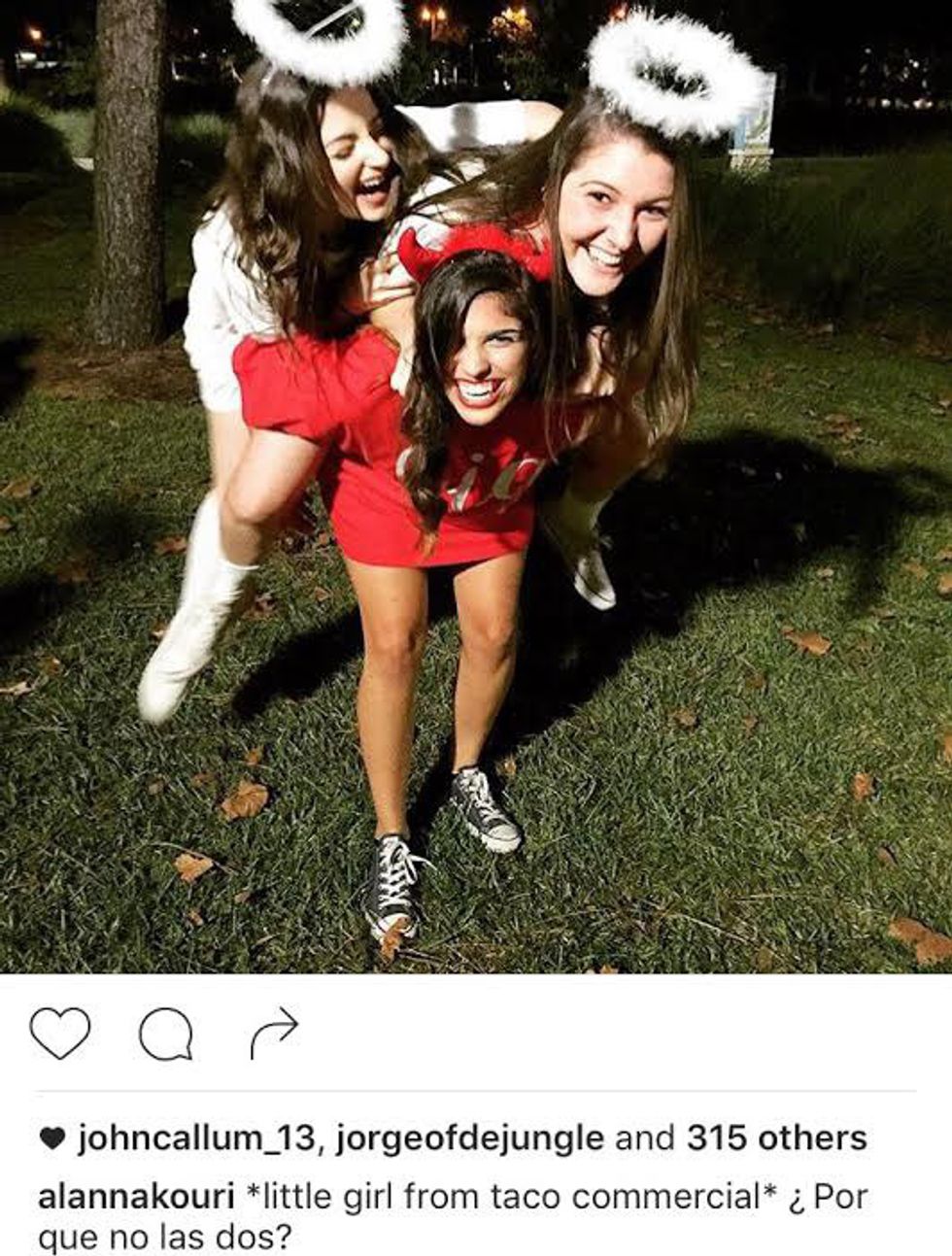Share the post with the arrow icon
Viewport: 952px width, 1256px height.
point(273,1034)
